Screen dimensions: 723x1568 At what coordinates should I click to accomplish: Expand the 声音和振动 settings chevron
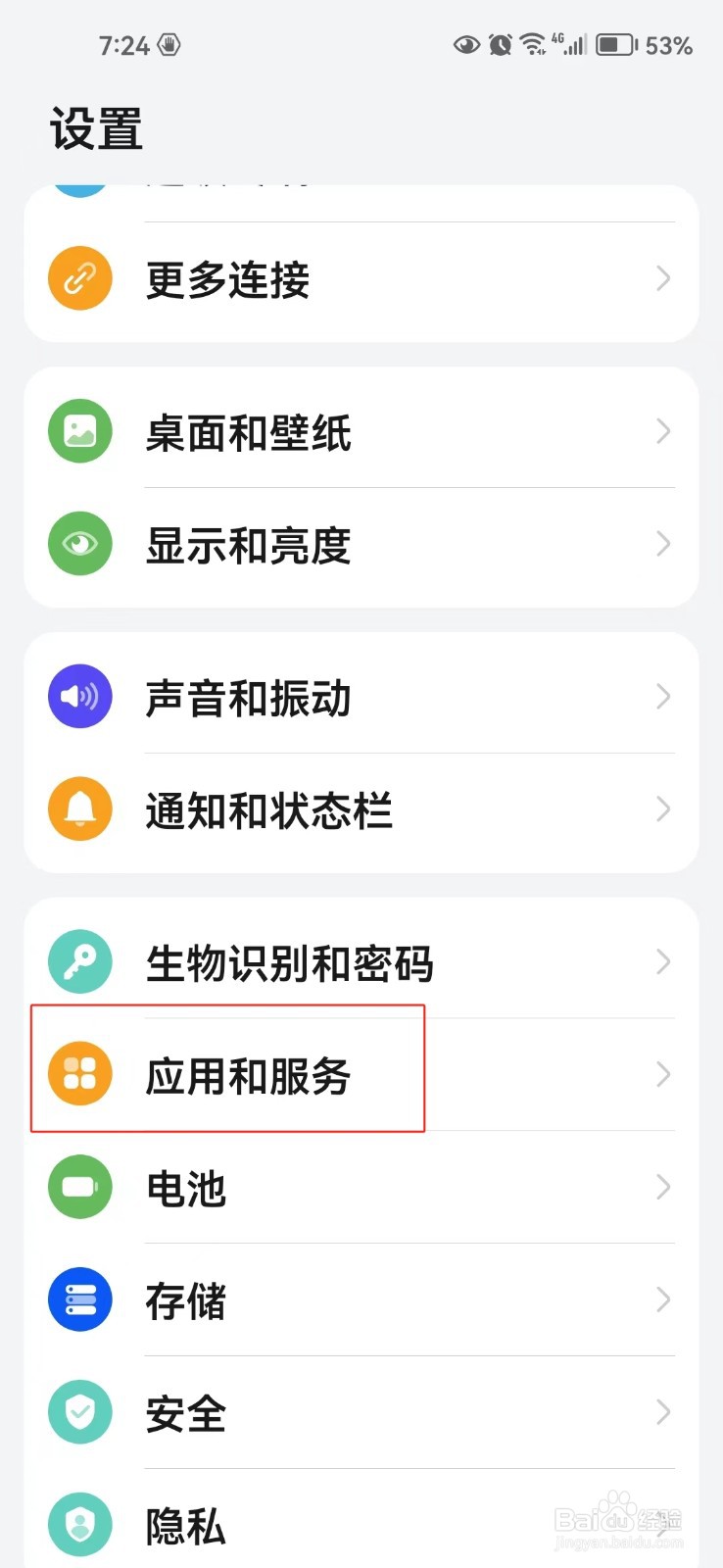click(x=661, y=696)
